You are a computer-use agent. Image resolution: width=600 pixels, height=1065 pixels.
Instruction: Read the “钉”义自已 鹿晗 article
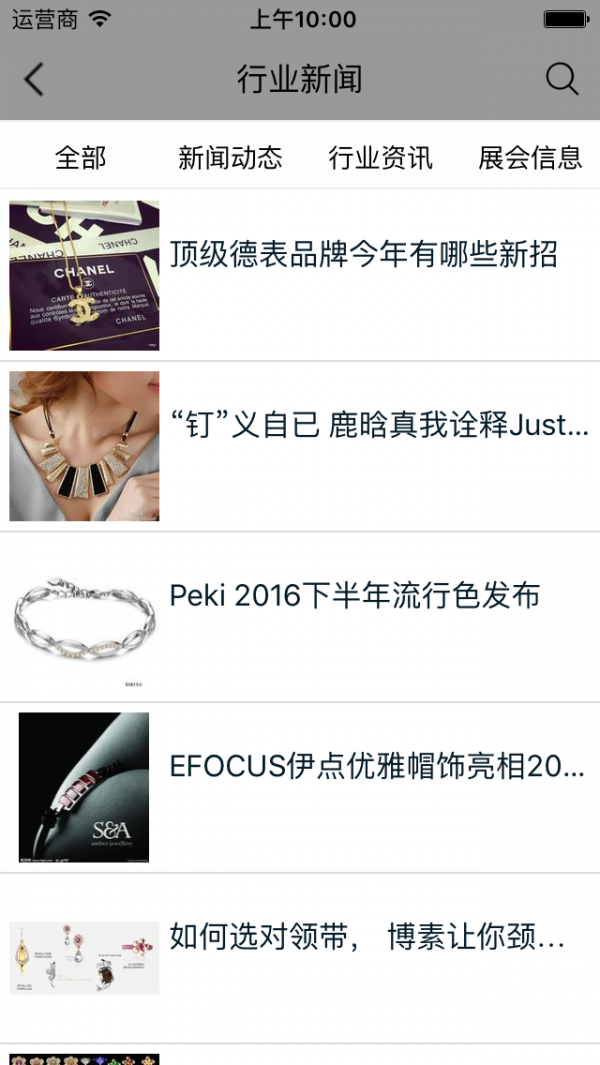pos(378,426)
